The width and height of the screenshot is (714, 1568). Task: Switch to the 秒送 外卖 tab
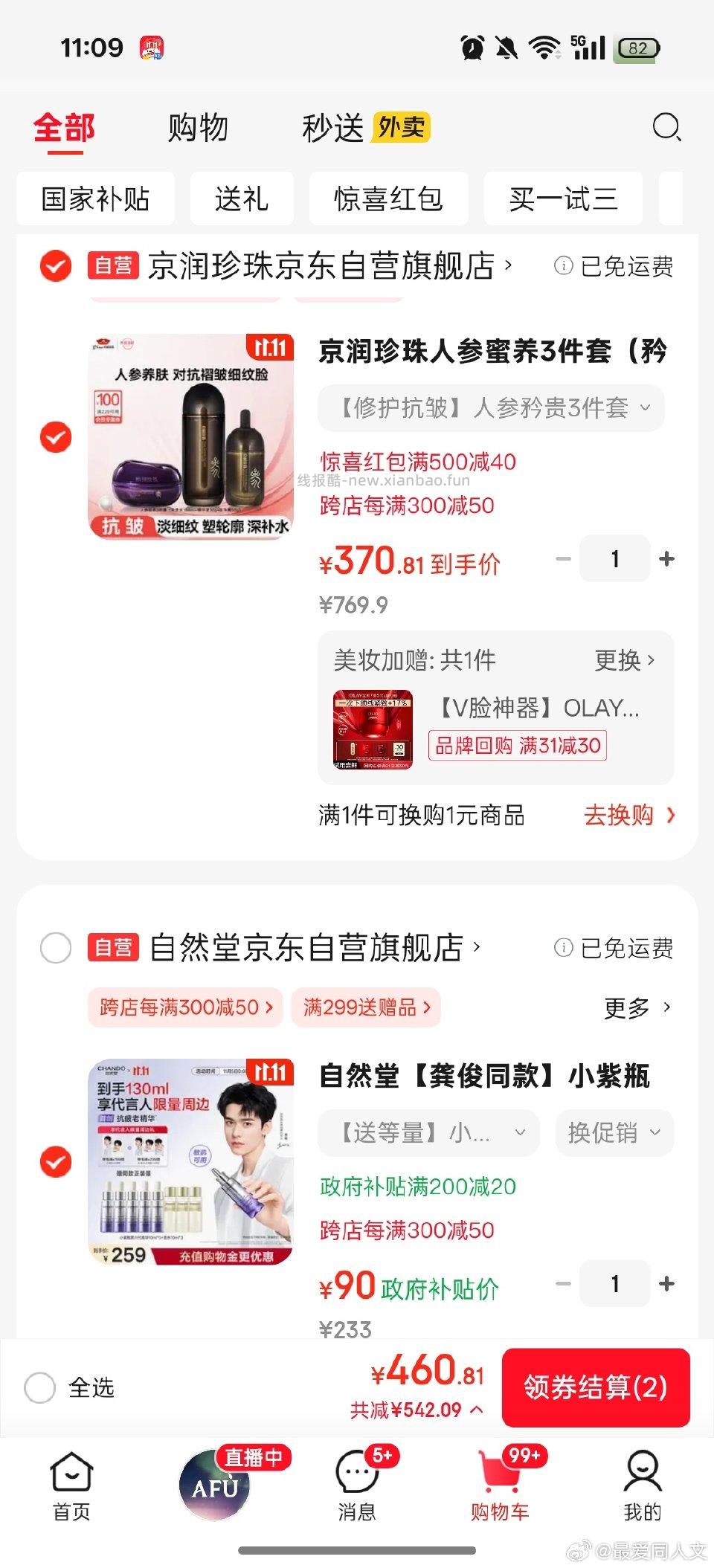(365, 128)
